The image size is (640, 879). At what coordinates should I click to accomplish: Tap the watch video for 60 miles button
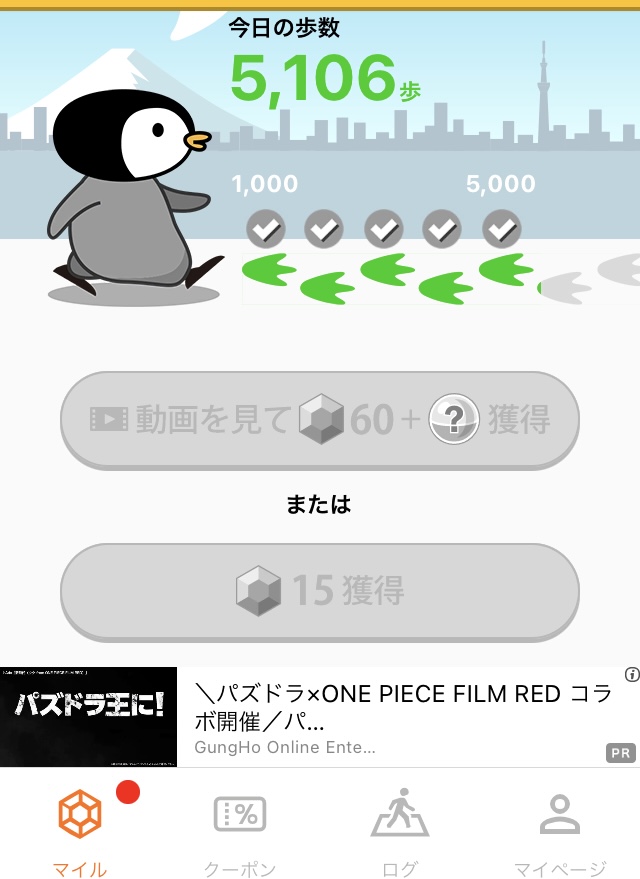[320, 419]
